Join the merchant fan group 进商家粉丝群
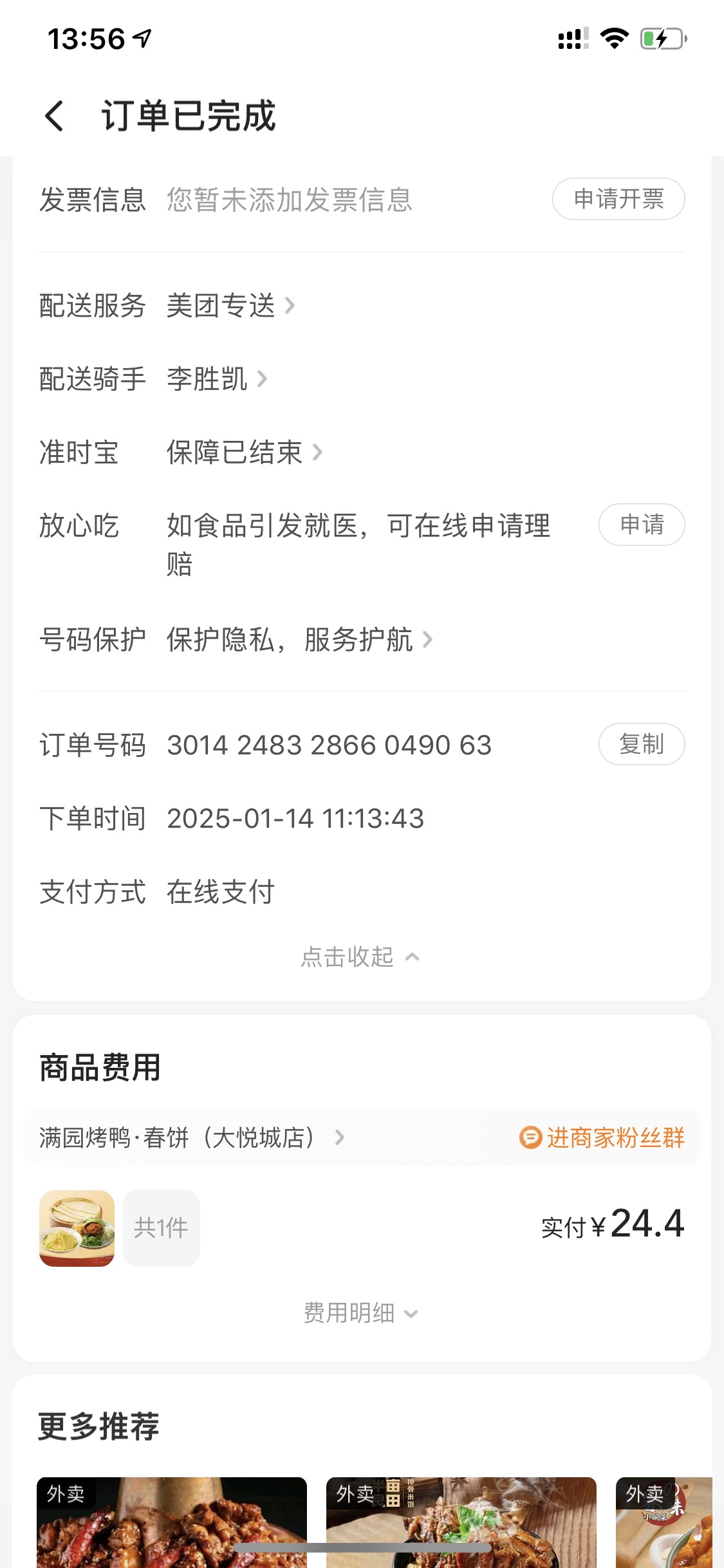 click(602, 1138)
